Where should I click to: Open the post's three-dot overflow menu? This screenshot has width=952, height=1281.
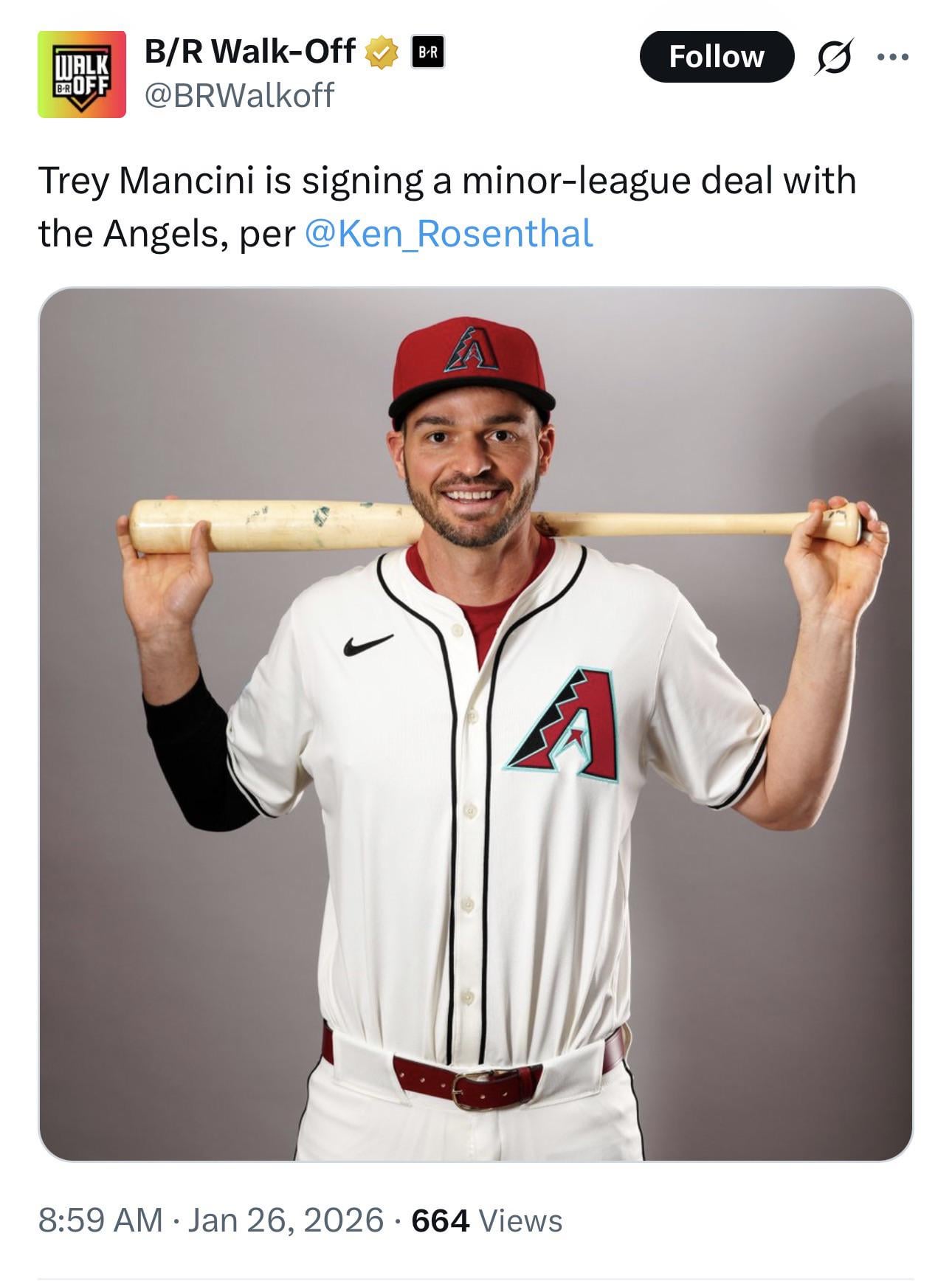(893, 56)
